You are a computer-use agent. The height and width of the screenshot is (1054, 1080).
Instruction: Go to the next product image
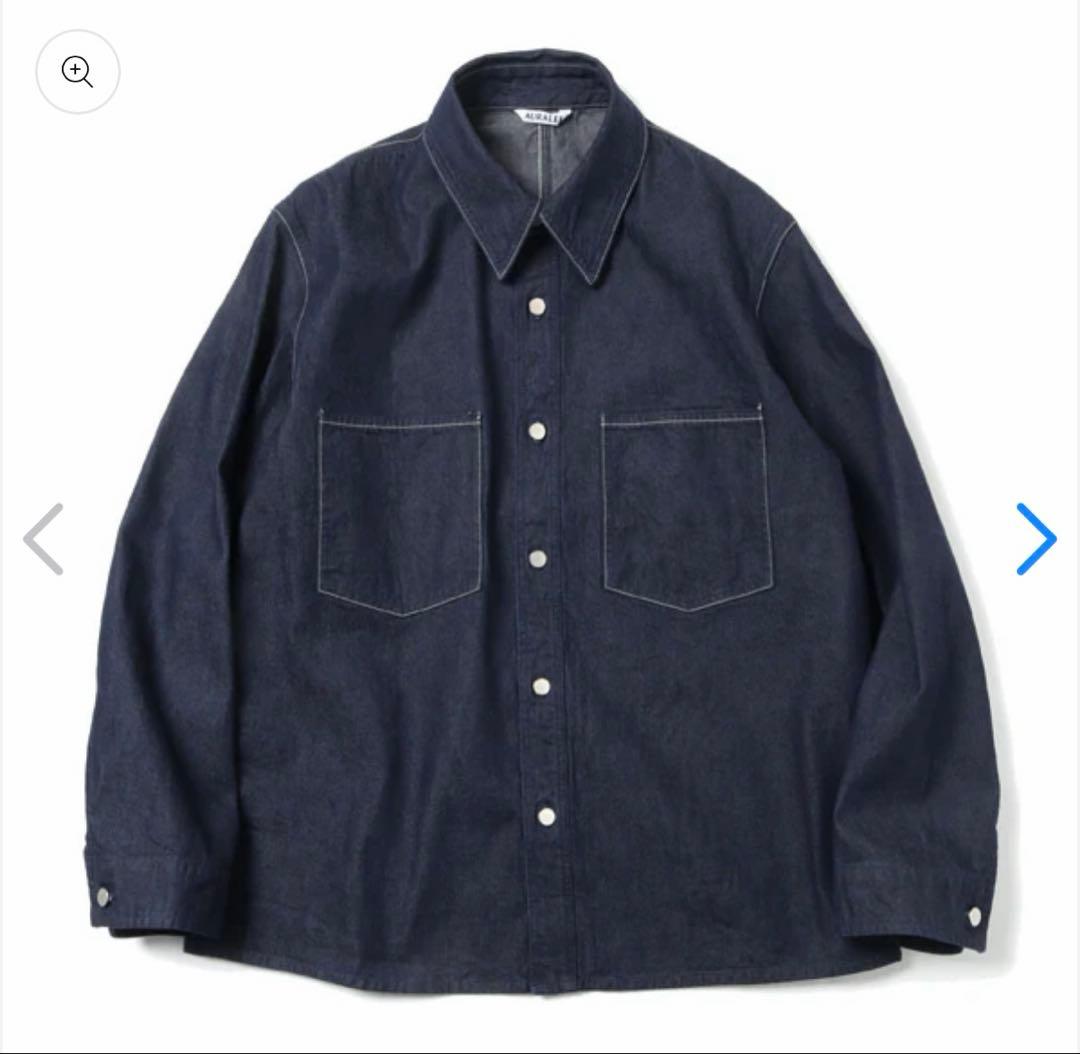click(x=1036, y=539)
